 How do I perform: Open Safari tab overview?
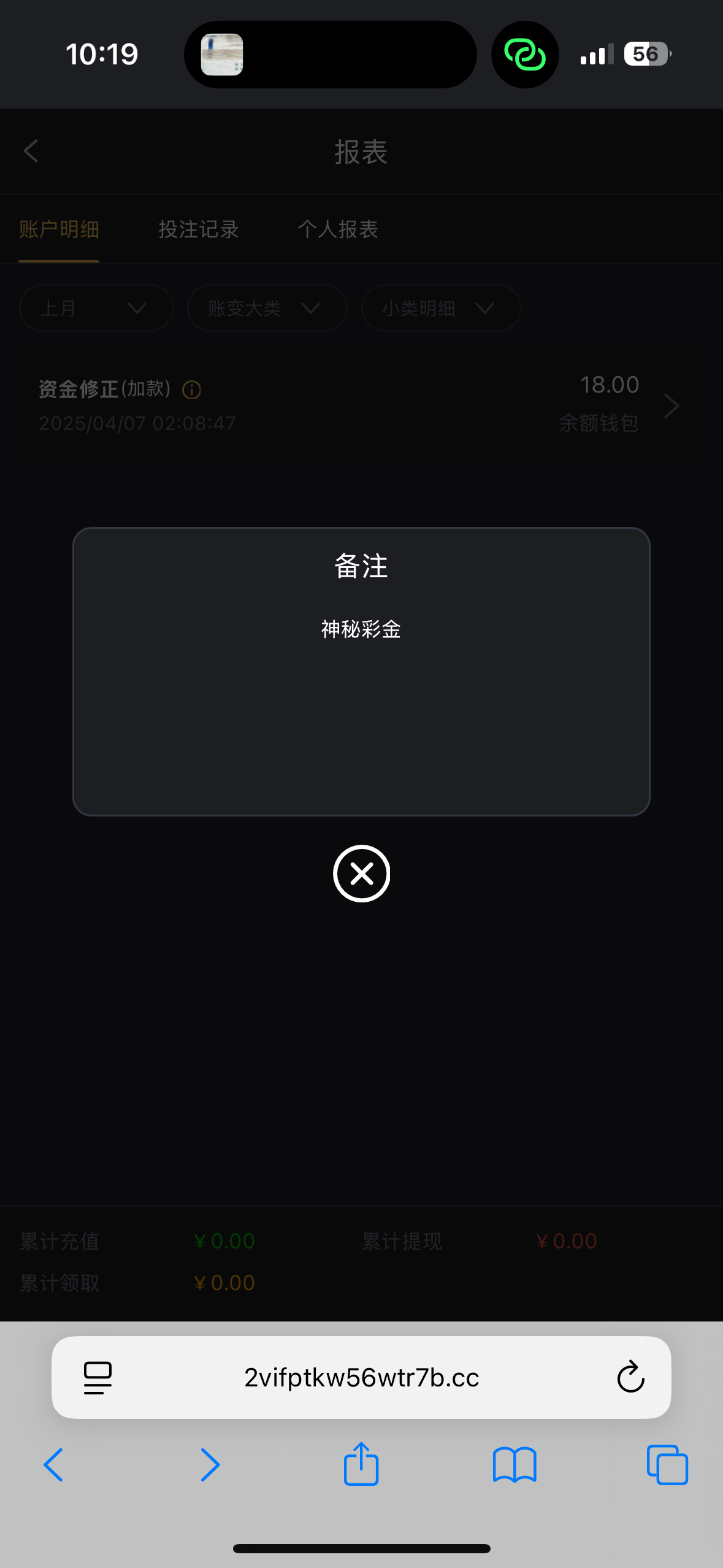pos(668,1464)
